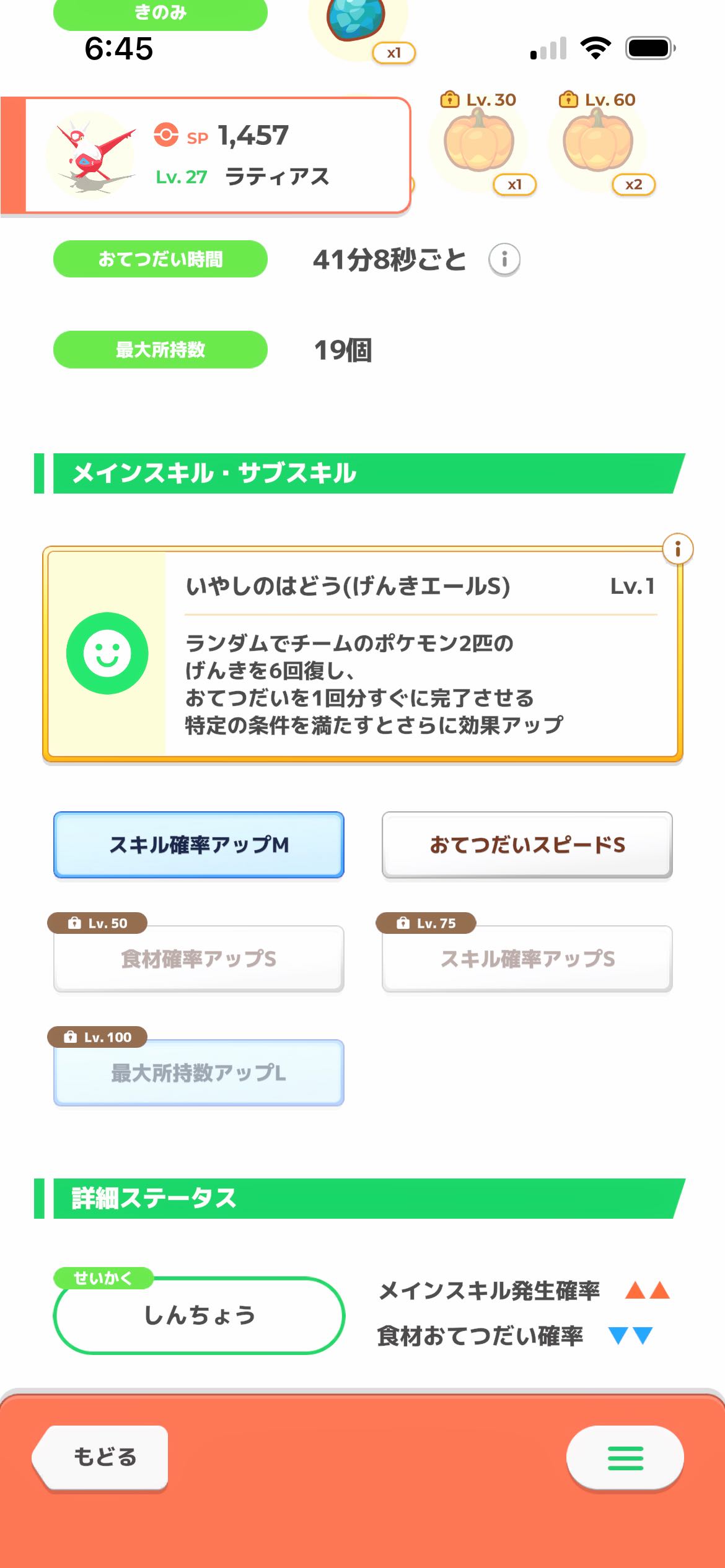Viewport: 725px width, 1568px height.
Task: Open the hamburger menu button
Action: point(625,1458)
